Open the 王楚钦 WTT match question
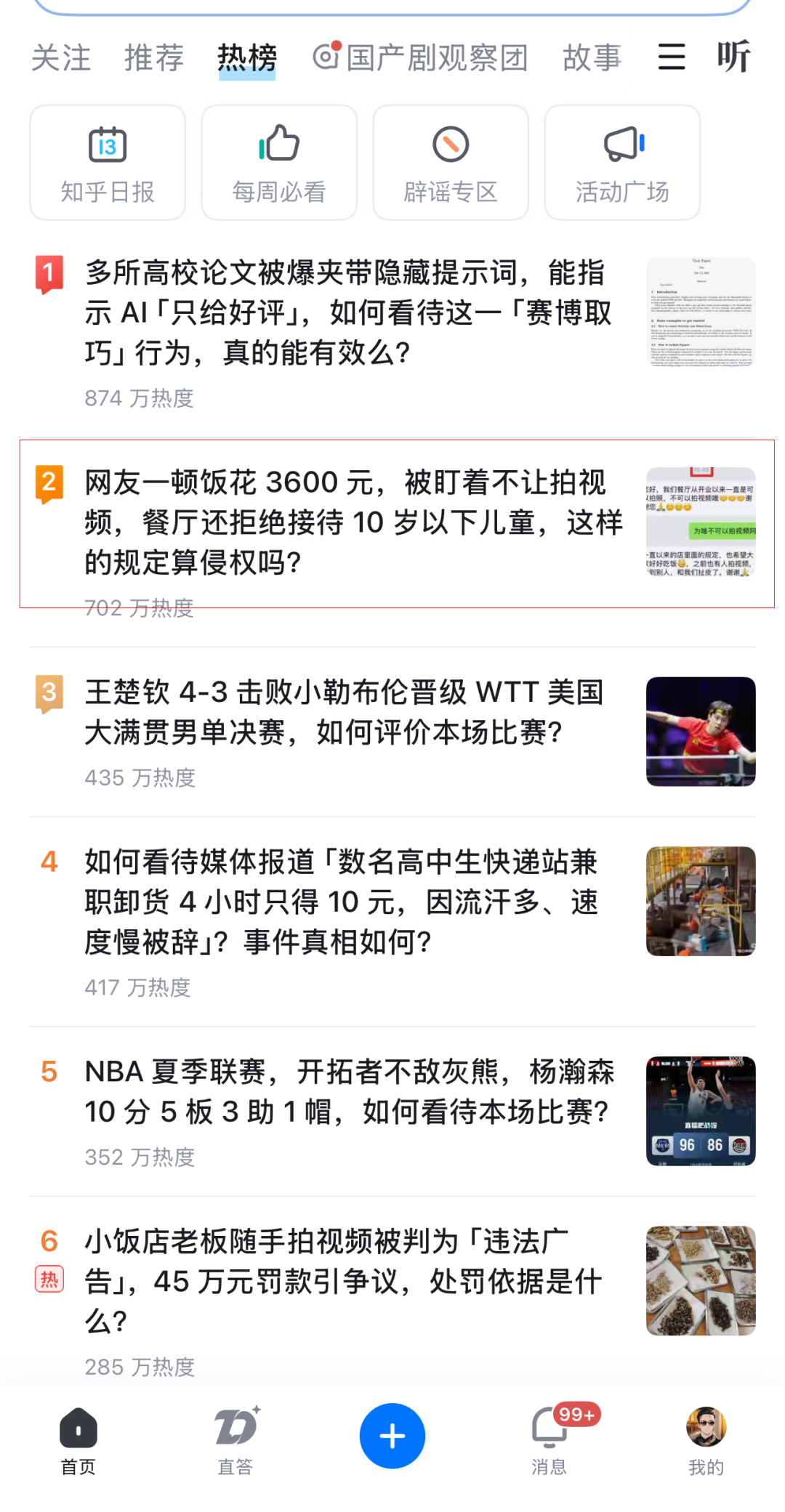The width and height of the screenshot is (785, 1512). click(x=349, y=712)
